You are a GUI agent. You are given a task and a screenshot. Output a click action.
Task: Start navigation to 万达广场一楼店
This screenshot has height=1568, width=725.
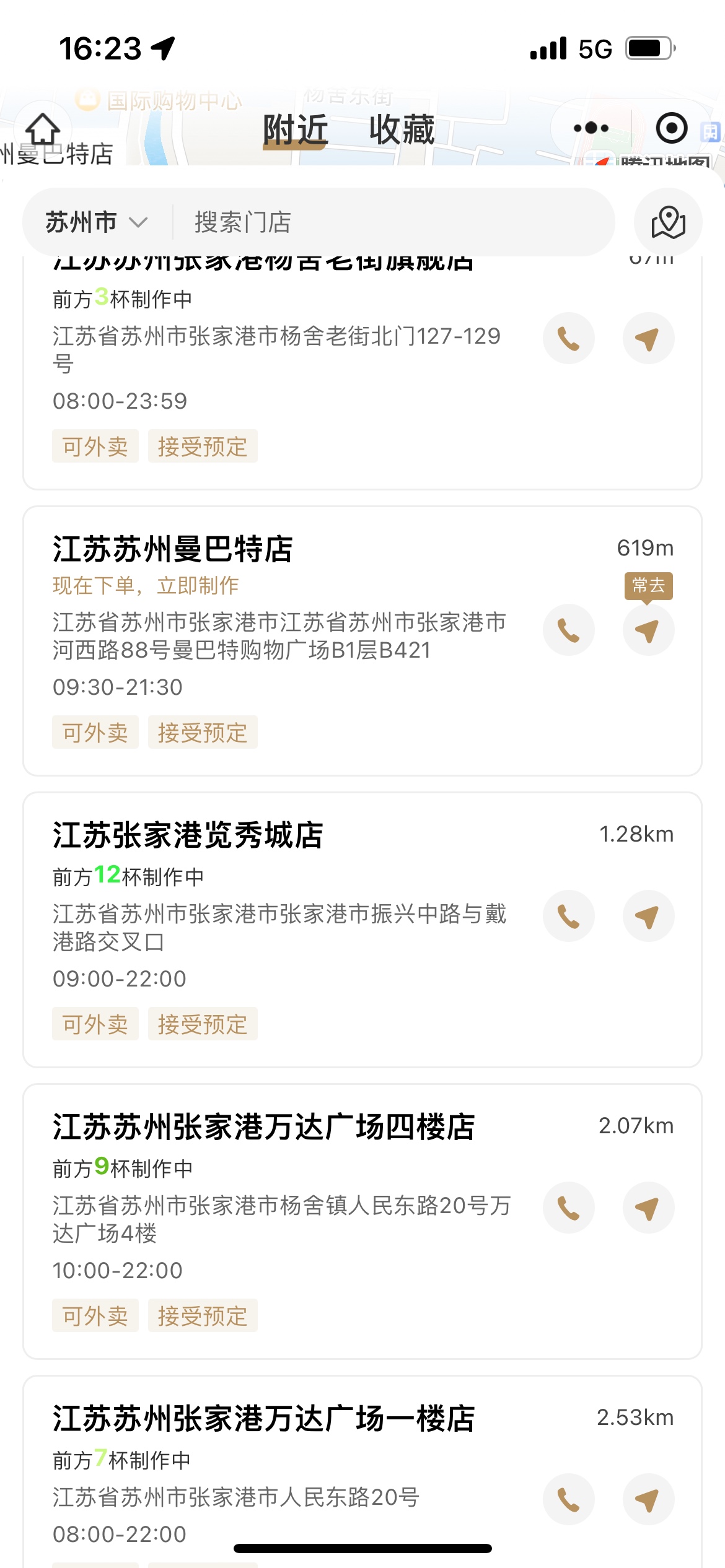(x=648, y=1499)
